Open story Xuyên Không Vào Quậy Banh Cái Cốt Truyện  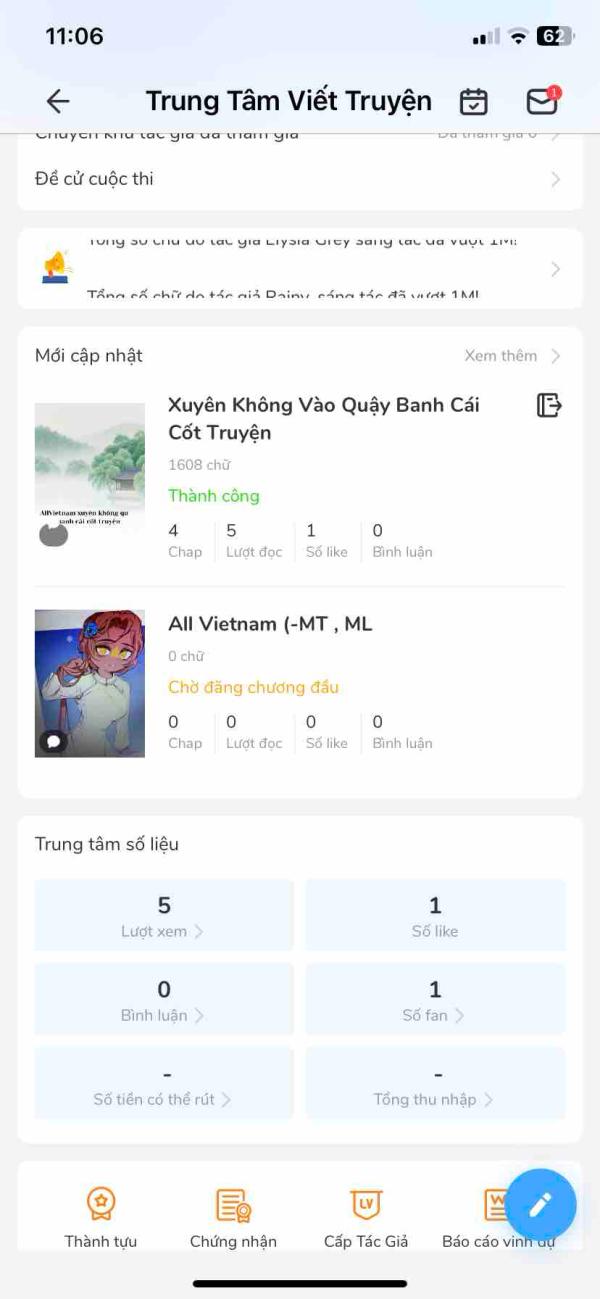(x=324, y=419)
